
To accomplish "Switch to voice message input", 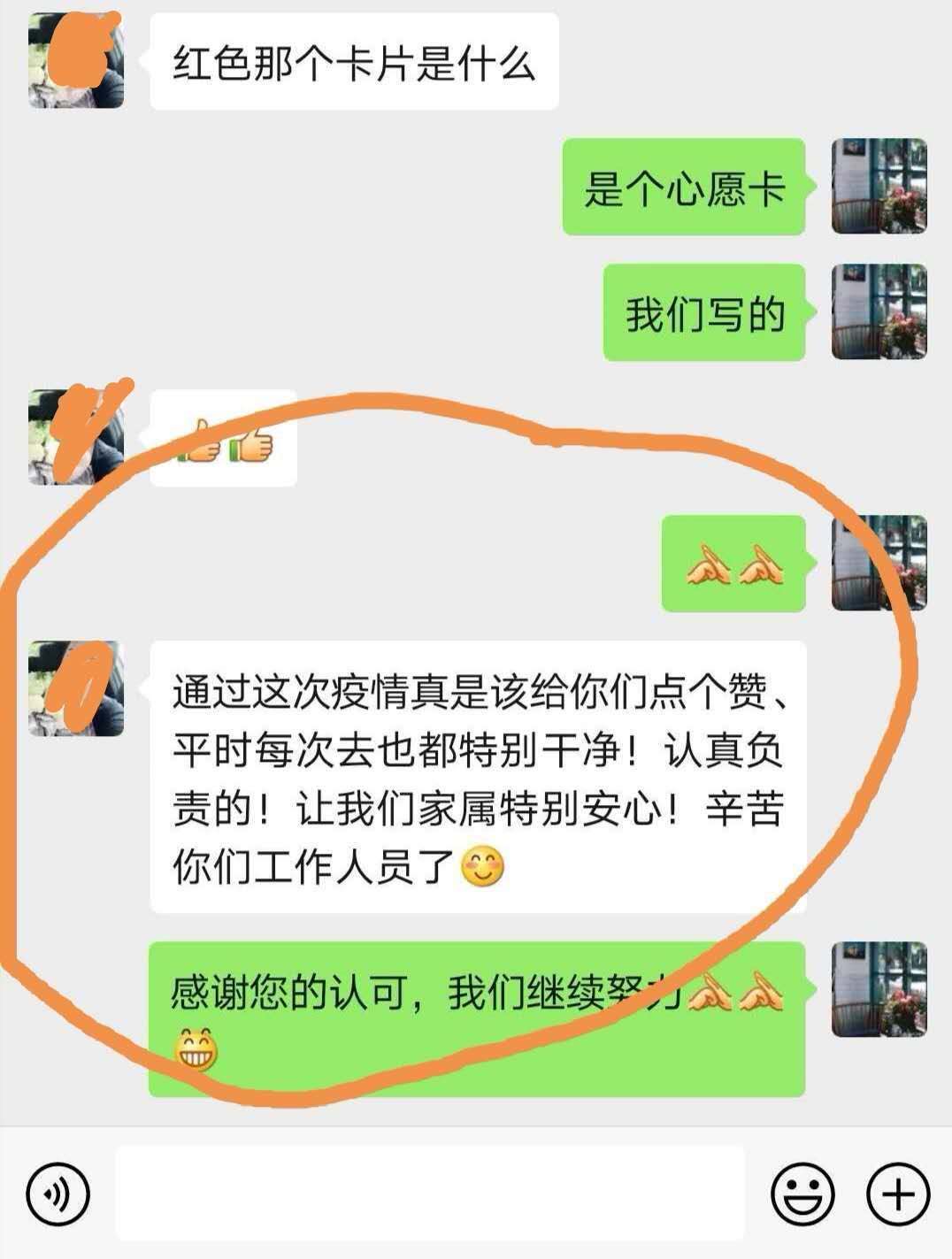I will [x=58, y=1194].
